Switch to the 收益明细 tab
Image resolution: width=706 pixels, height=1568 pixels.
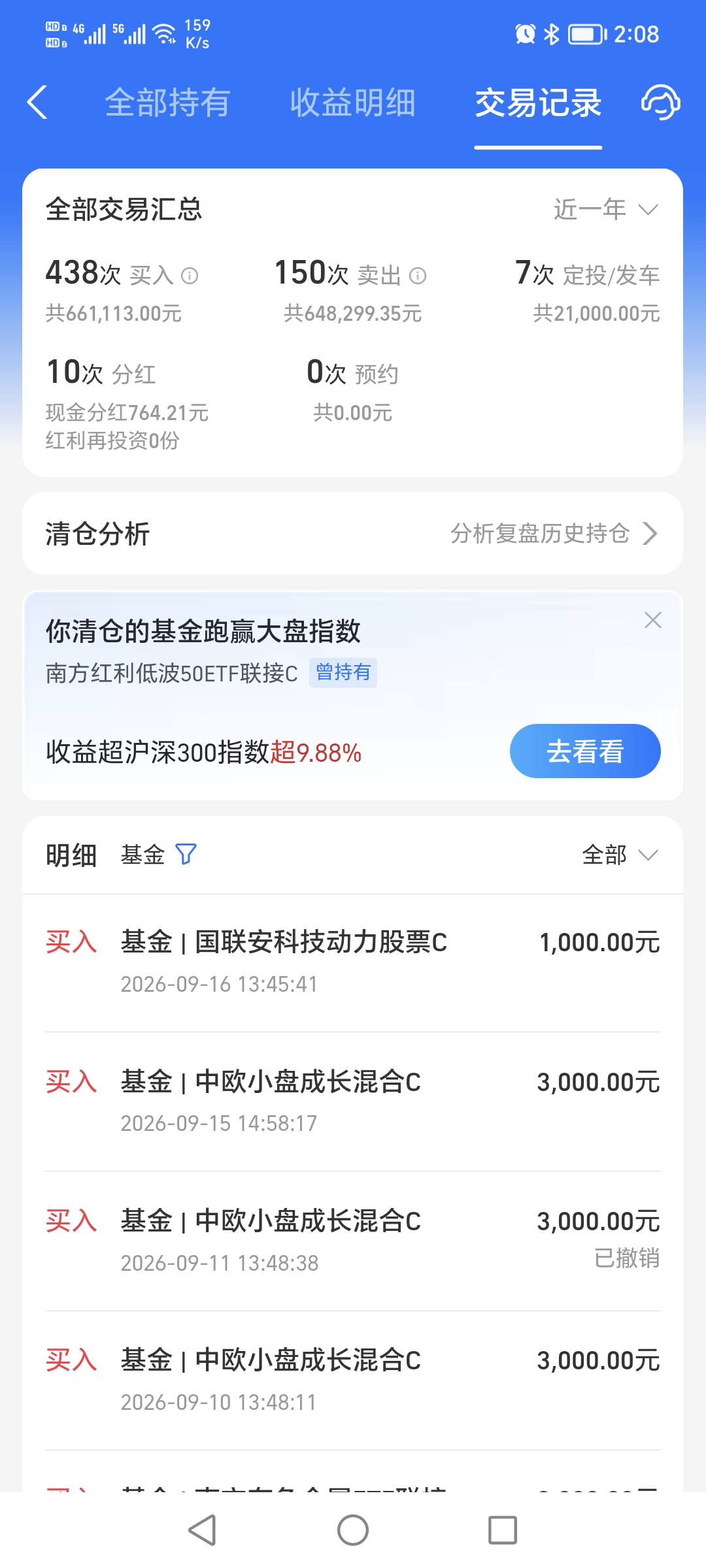353,103
